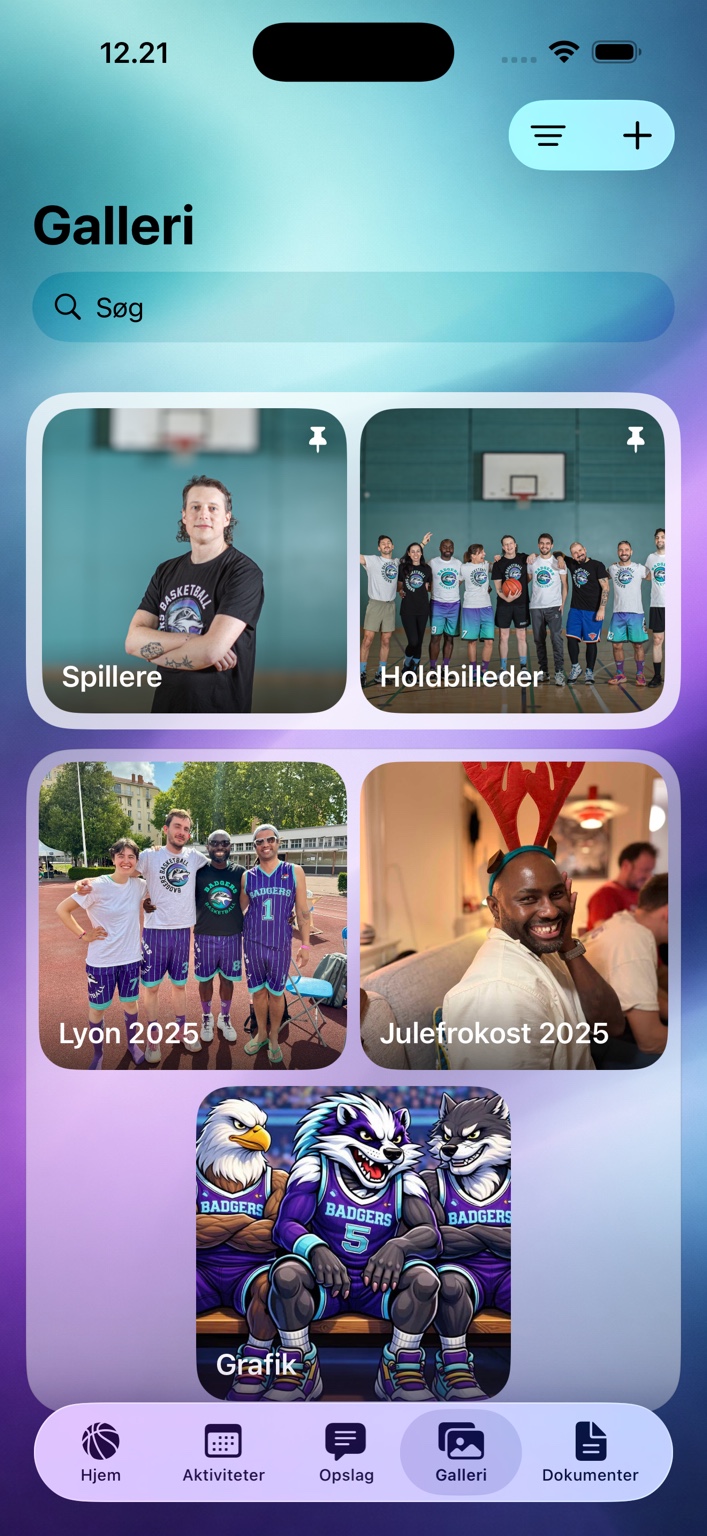View the Julefrokost 2025 album
Viewport: 707px width, 1536px height.
[513, 915]
